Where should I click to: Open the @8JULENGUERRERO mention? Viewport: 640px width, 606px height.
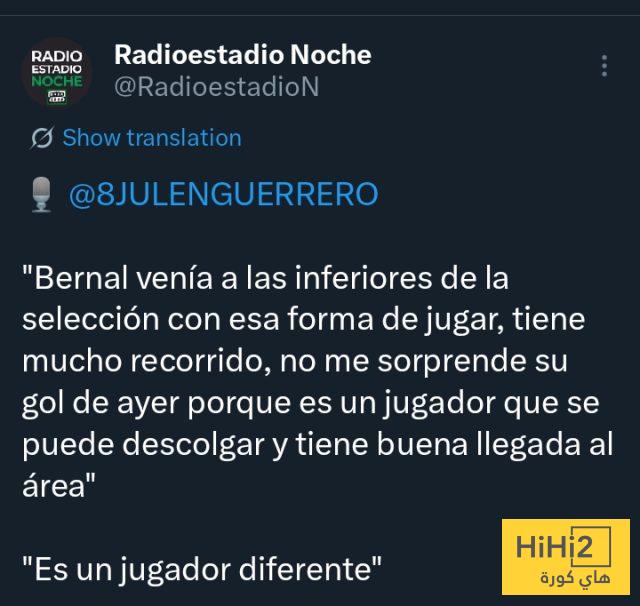(x=223, y=193)
